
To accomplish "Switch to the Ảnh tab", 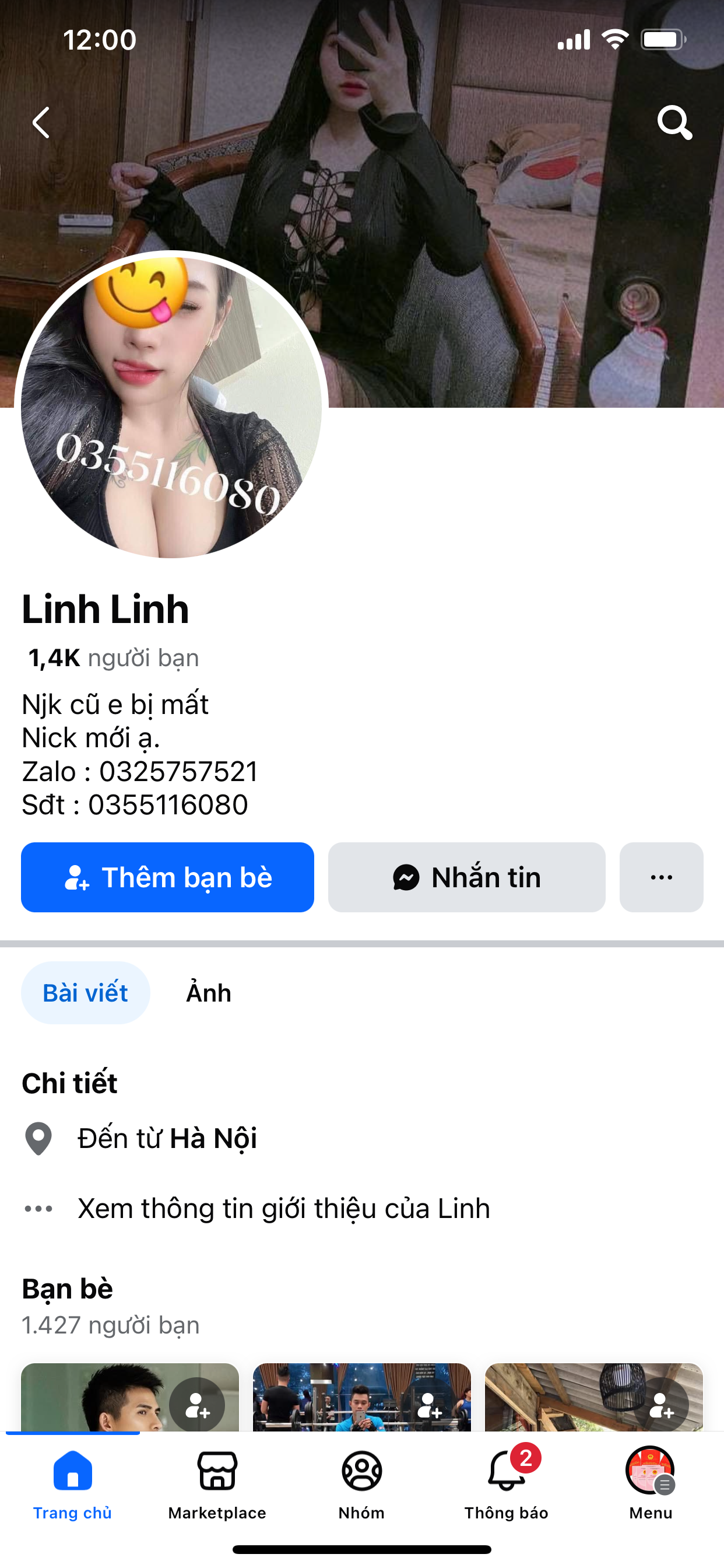I will point(209,993).
